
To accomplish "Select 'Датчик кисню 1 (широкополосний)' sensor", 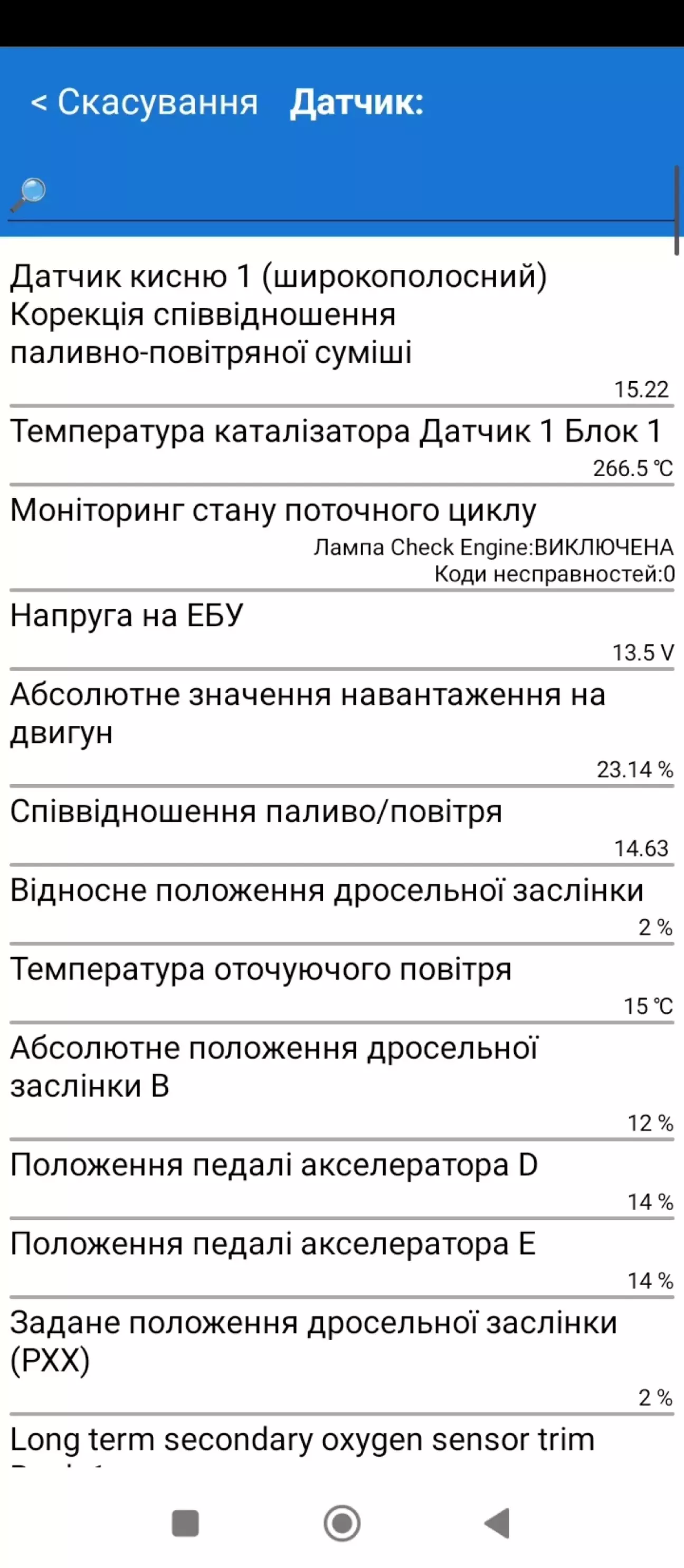I will tap(341, 330).
